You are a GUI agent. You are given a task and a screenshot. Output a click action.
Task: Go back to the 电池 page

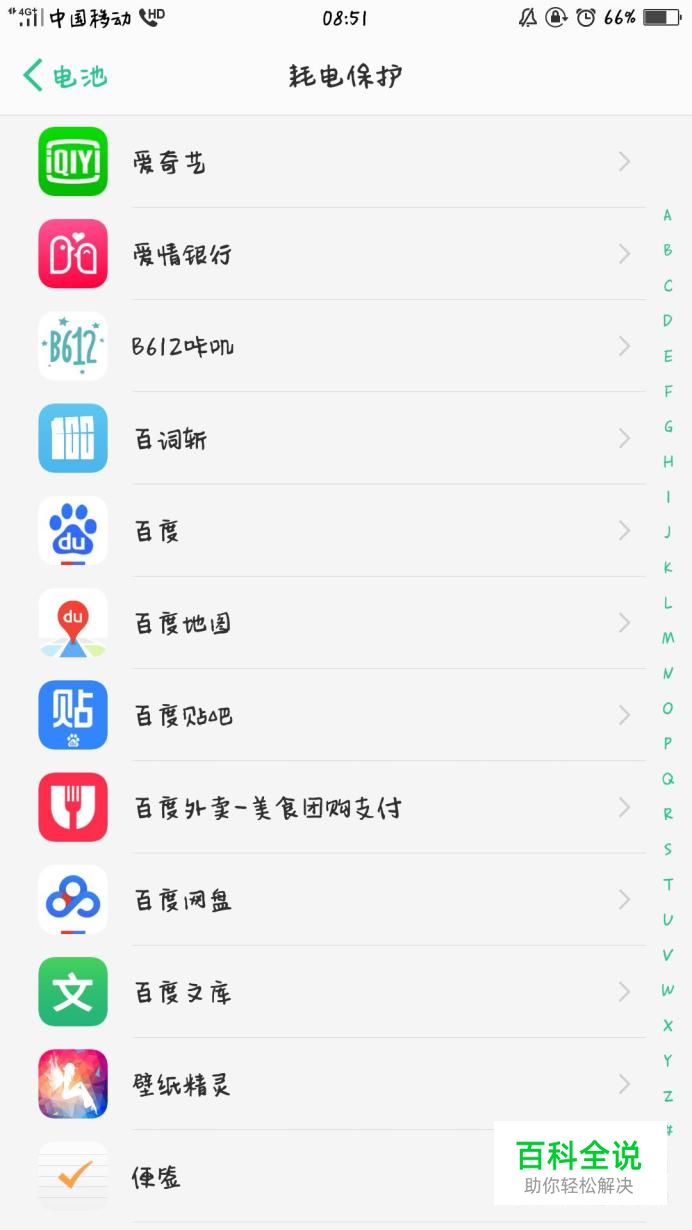click(x=65, y=76)
